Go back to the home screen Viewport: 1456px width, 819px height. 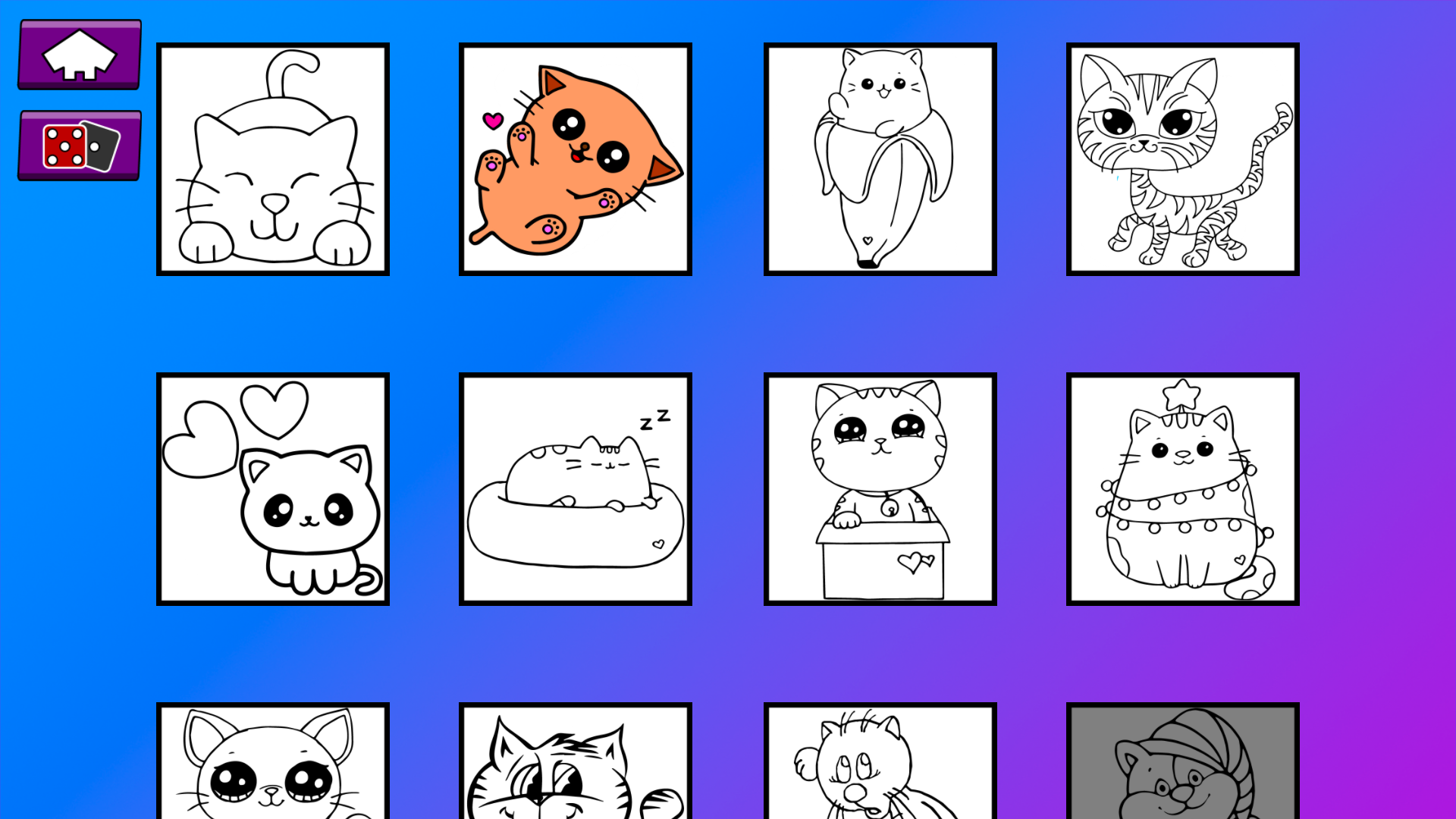pos(80,55)
